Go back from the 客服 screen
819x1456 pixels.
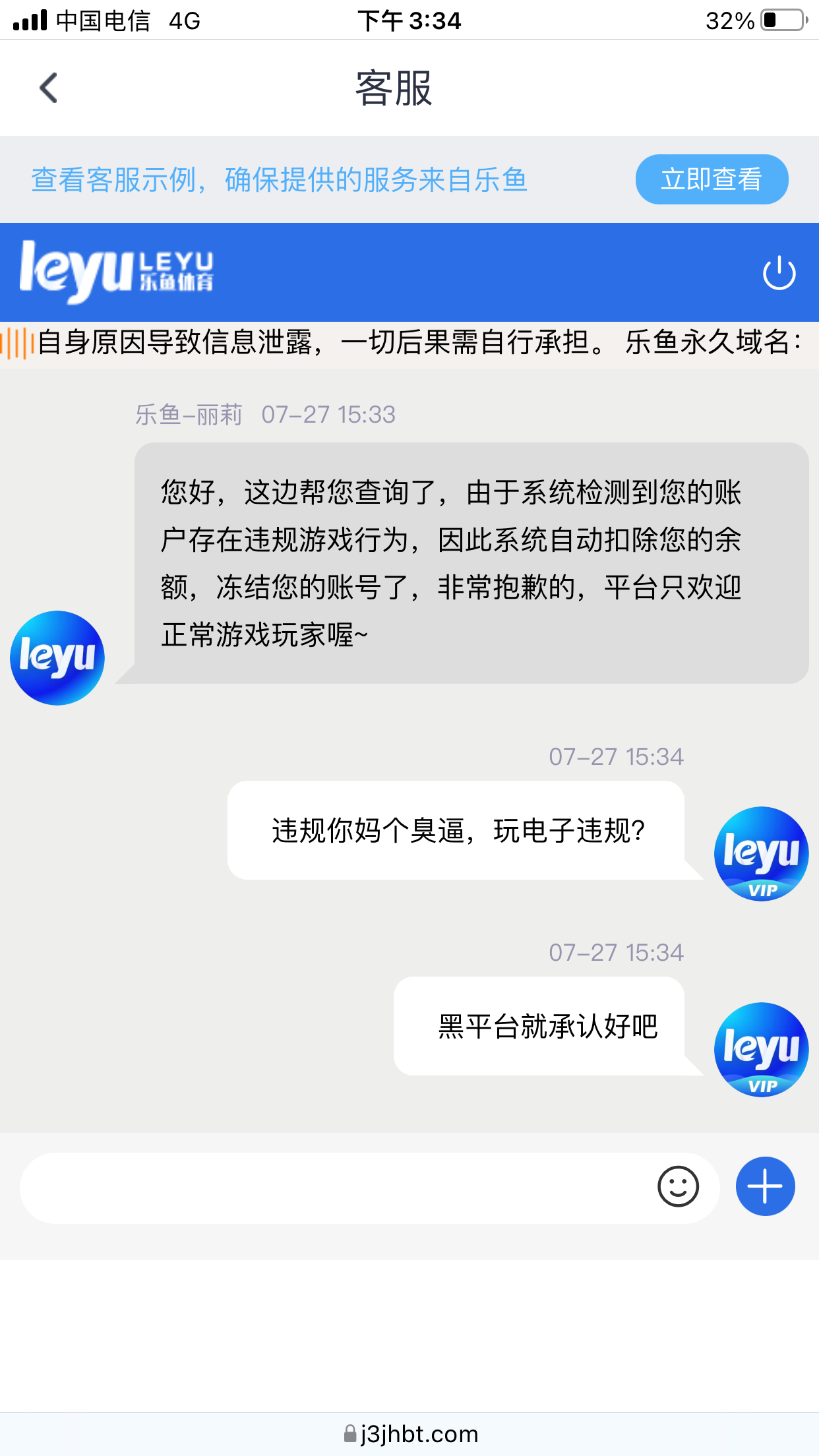(49, 88)
